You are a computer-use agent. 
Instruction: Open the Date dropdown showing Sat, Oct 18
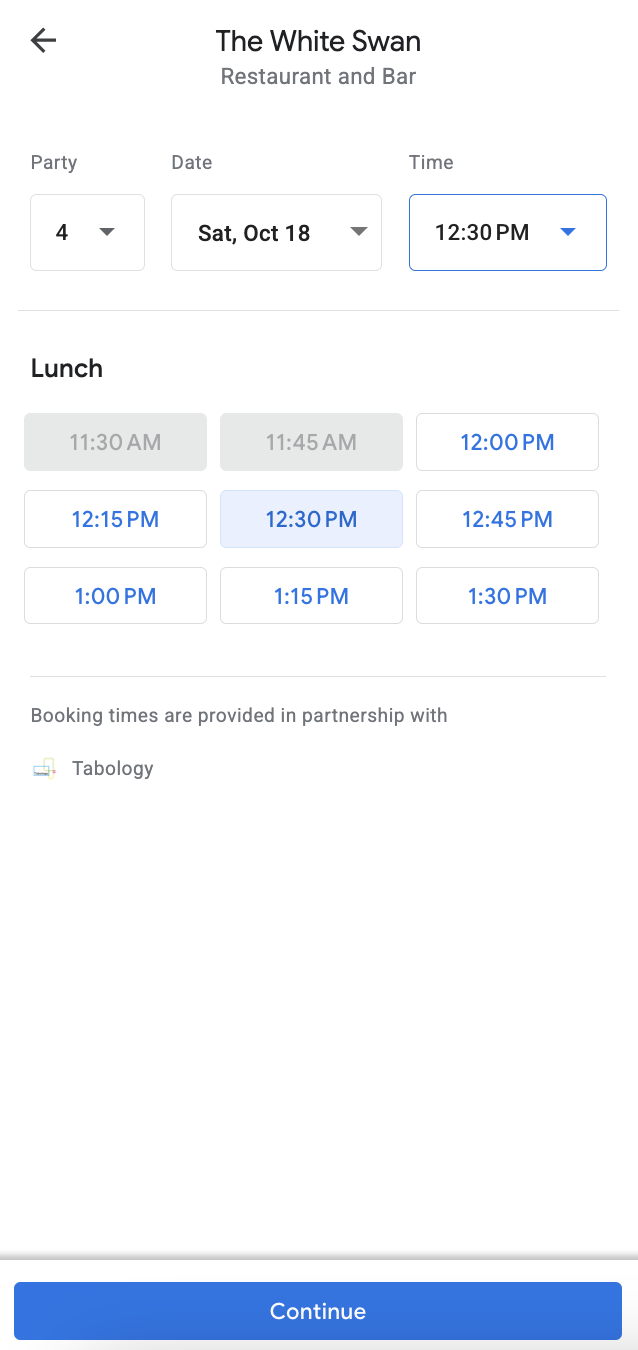click(276, 233)
